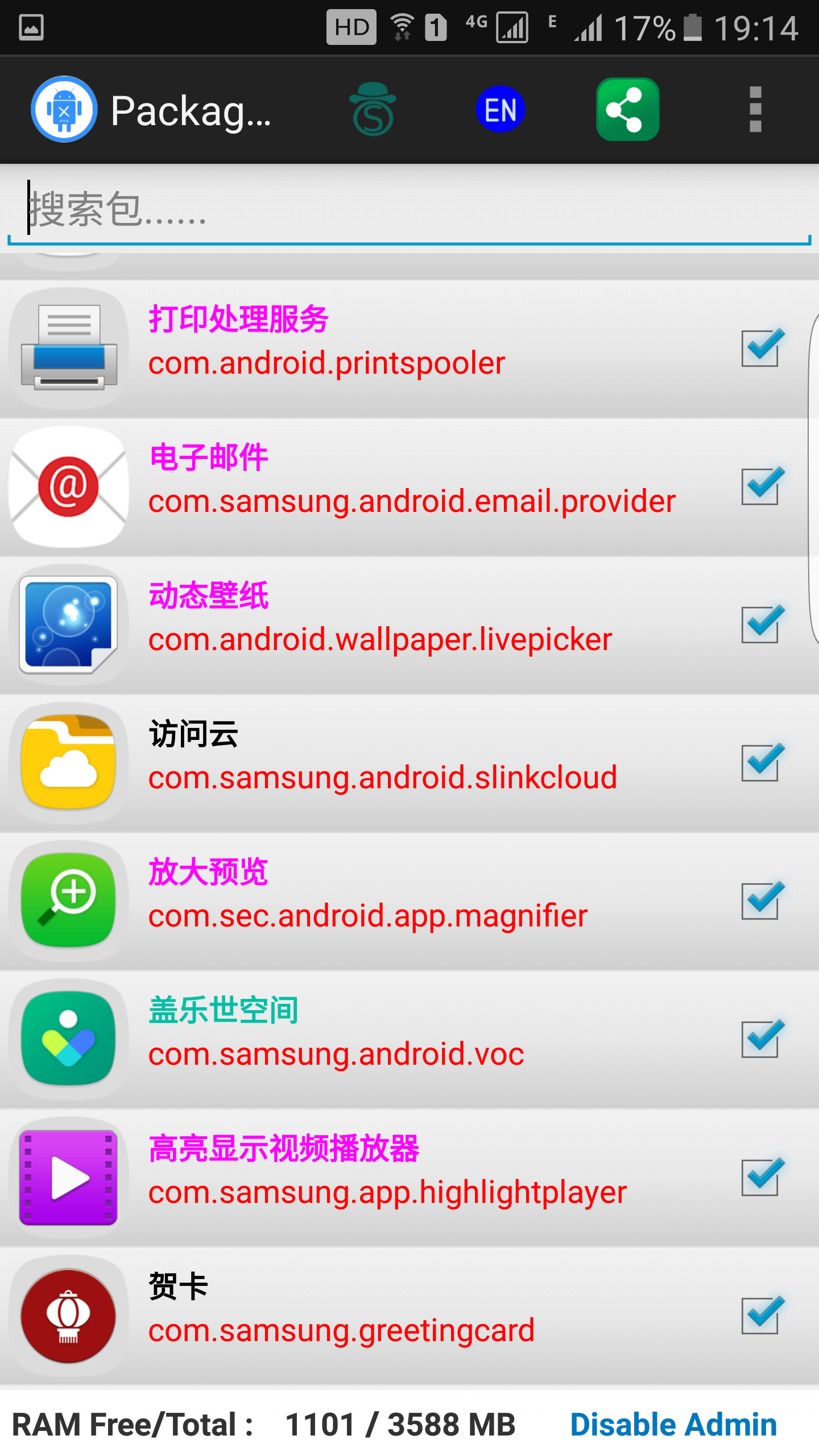Viewport: 819px width, 1456px height.
Task: Select the com.samsung.android.voc list entry
Action: [409, 1040]
